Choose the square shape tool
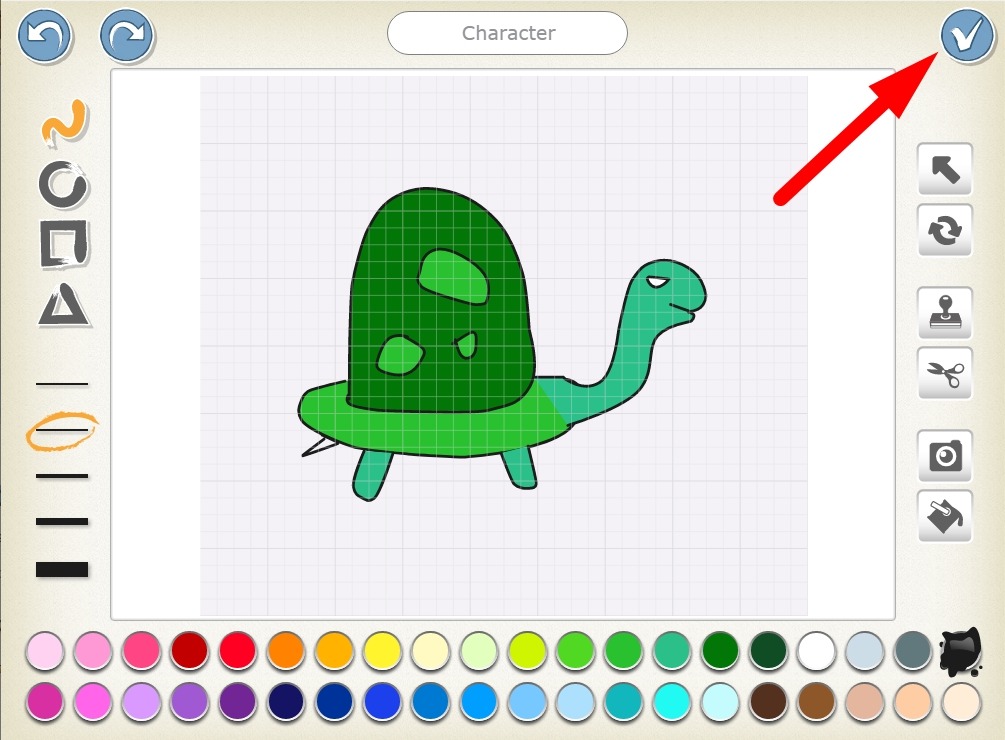This screenshot has height=740, width=1005. tap(64, 244)
